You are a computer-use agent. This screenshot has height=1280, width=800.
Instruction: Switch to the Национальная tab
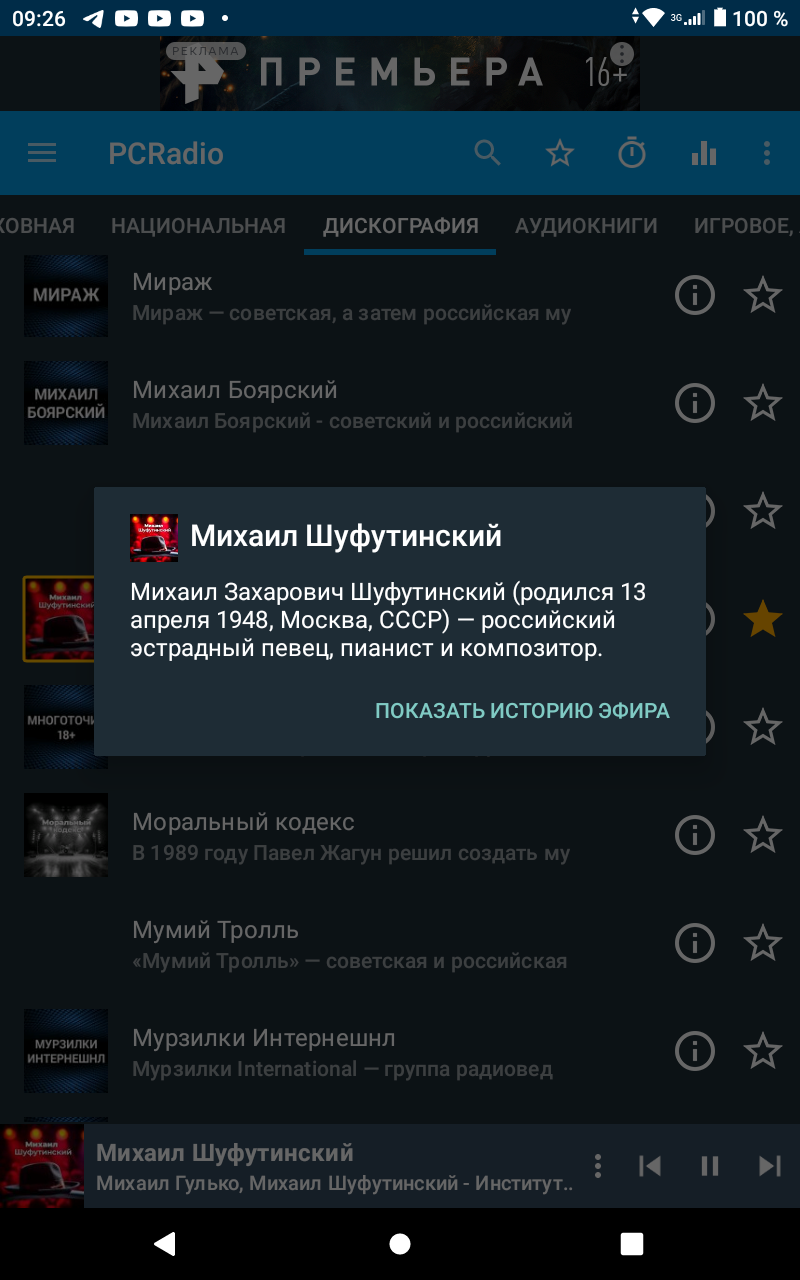click(198, 226)
